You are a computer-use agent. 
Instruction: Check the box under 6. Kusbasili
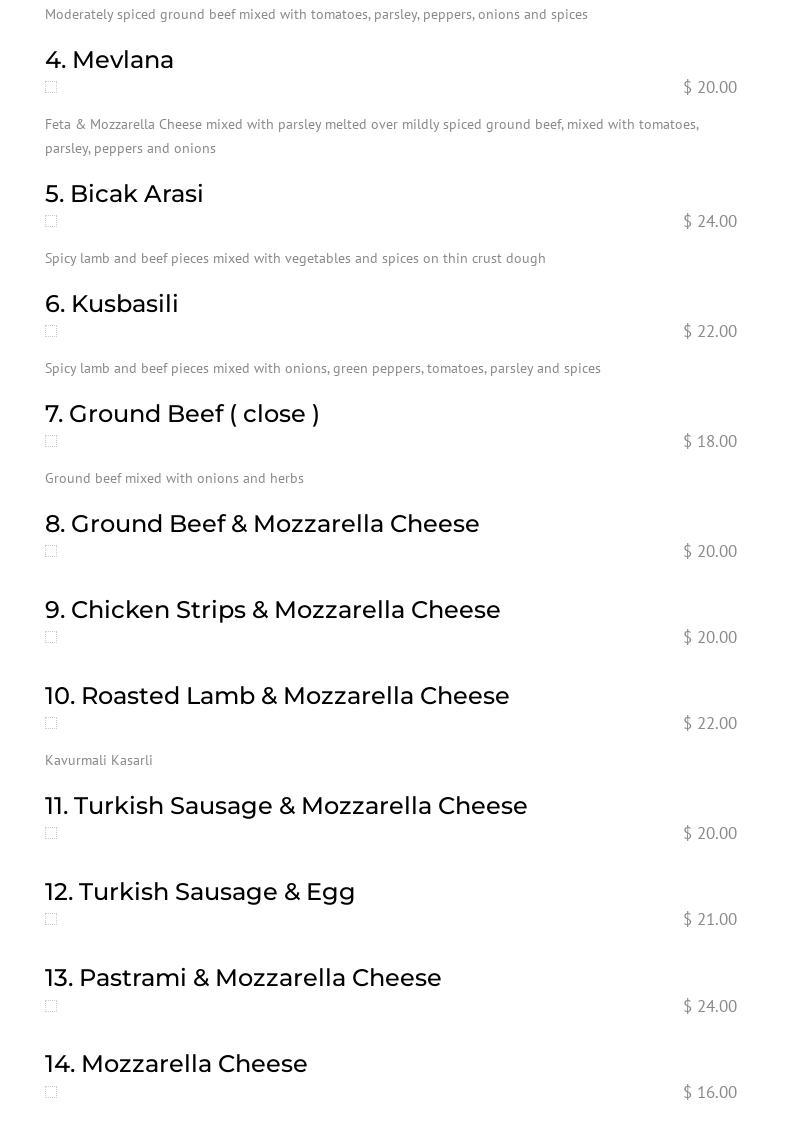click(x=51, y=331)
